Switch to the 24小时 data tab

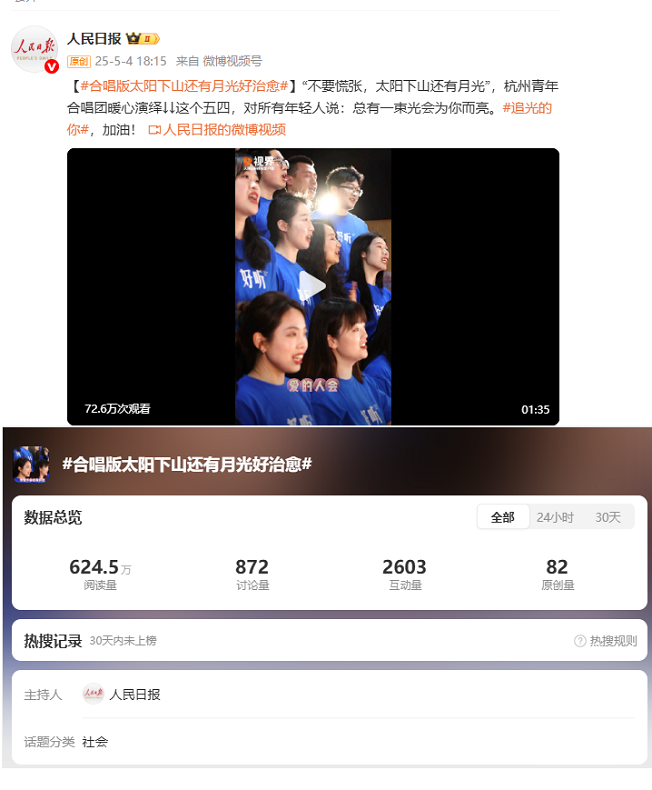pyautogui.click(x=555, y=517)
